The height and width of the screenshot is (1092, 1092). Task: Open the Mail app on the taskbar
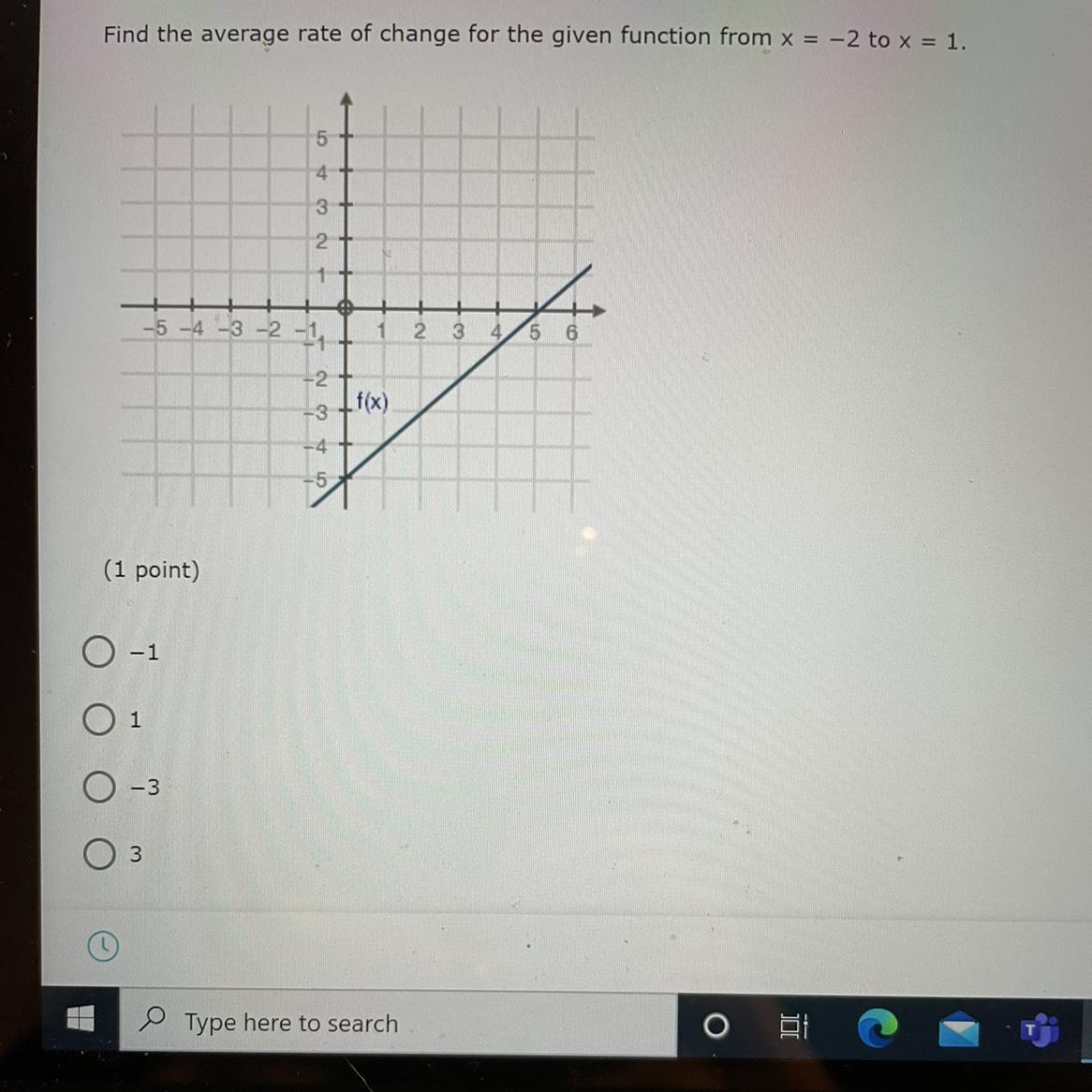click(957, 1029)
